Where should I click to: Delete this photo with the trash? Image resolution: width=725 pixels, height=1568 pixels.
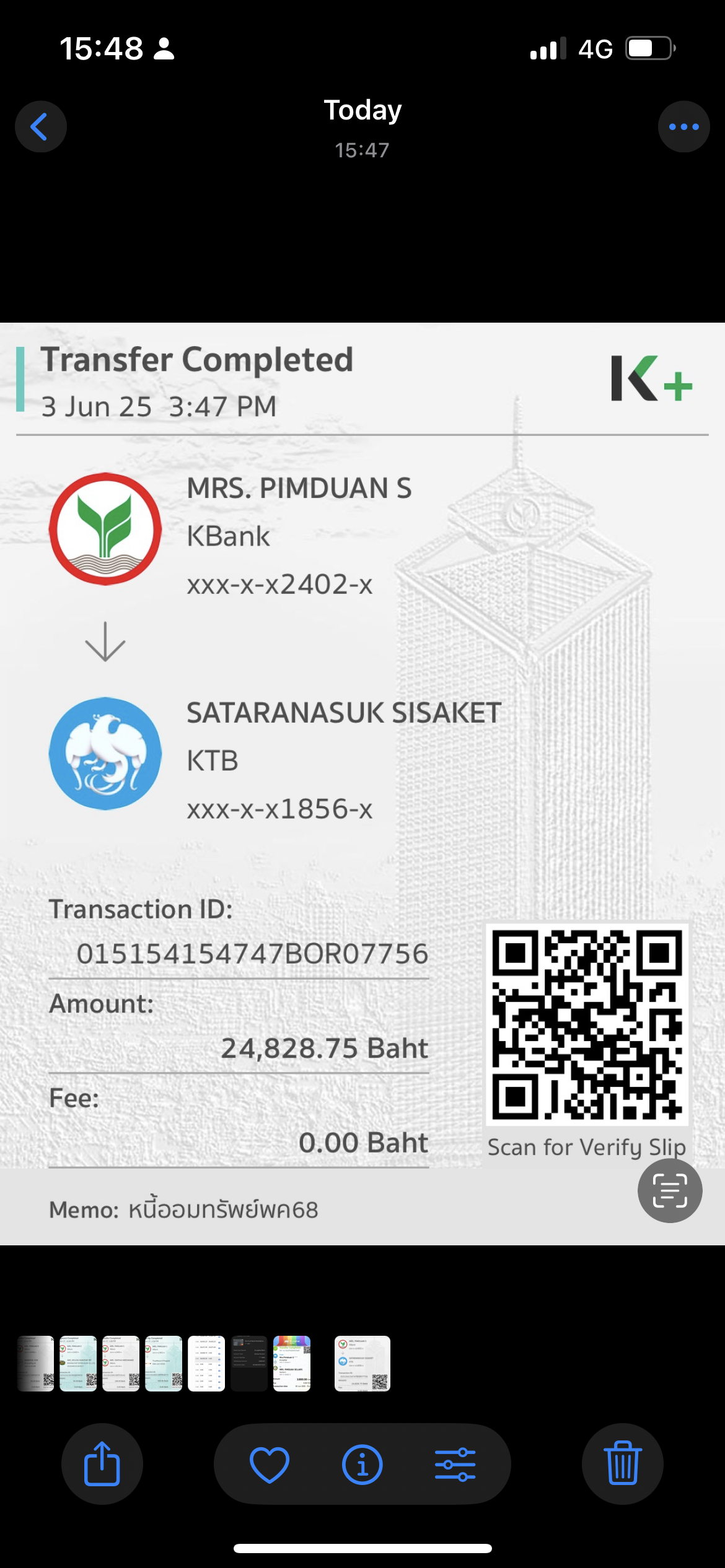click(x=623, y=1464)
